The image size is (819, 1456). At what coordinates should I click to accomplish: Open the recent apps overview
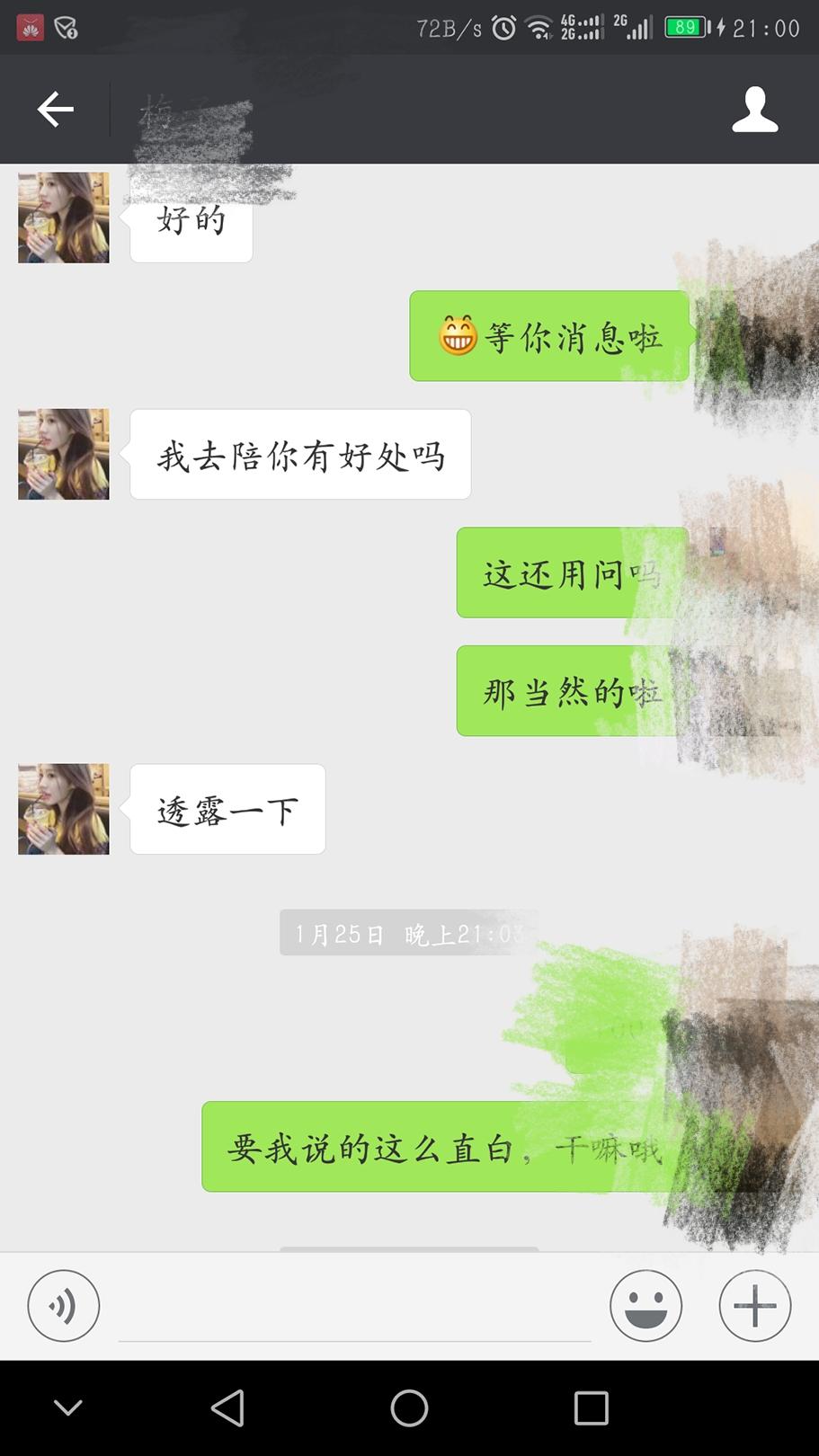click(x=591, y=1408)
